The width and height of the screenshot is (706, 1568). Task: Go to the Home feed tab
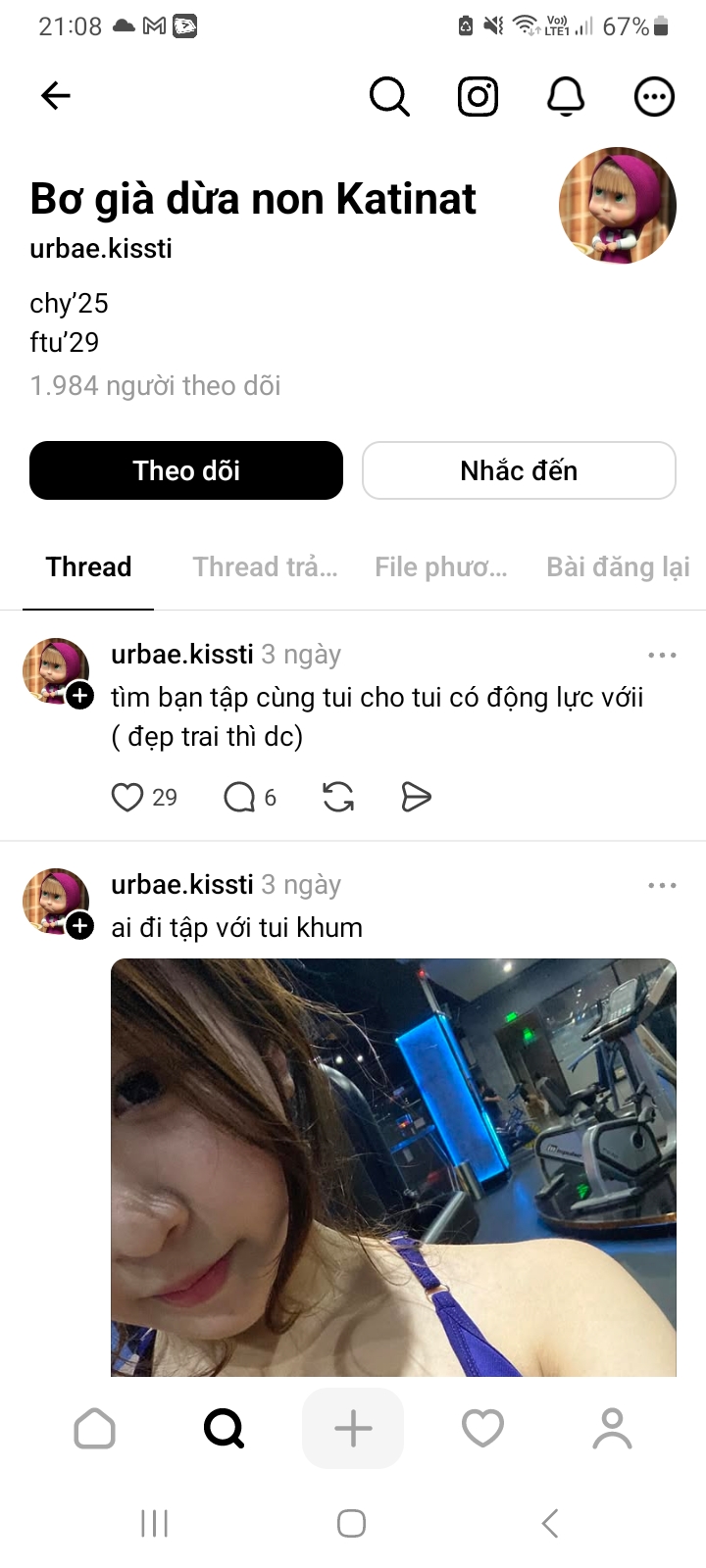point(95,1429)
